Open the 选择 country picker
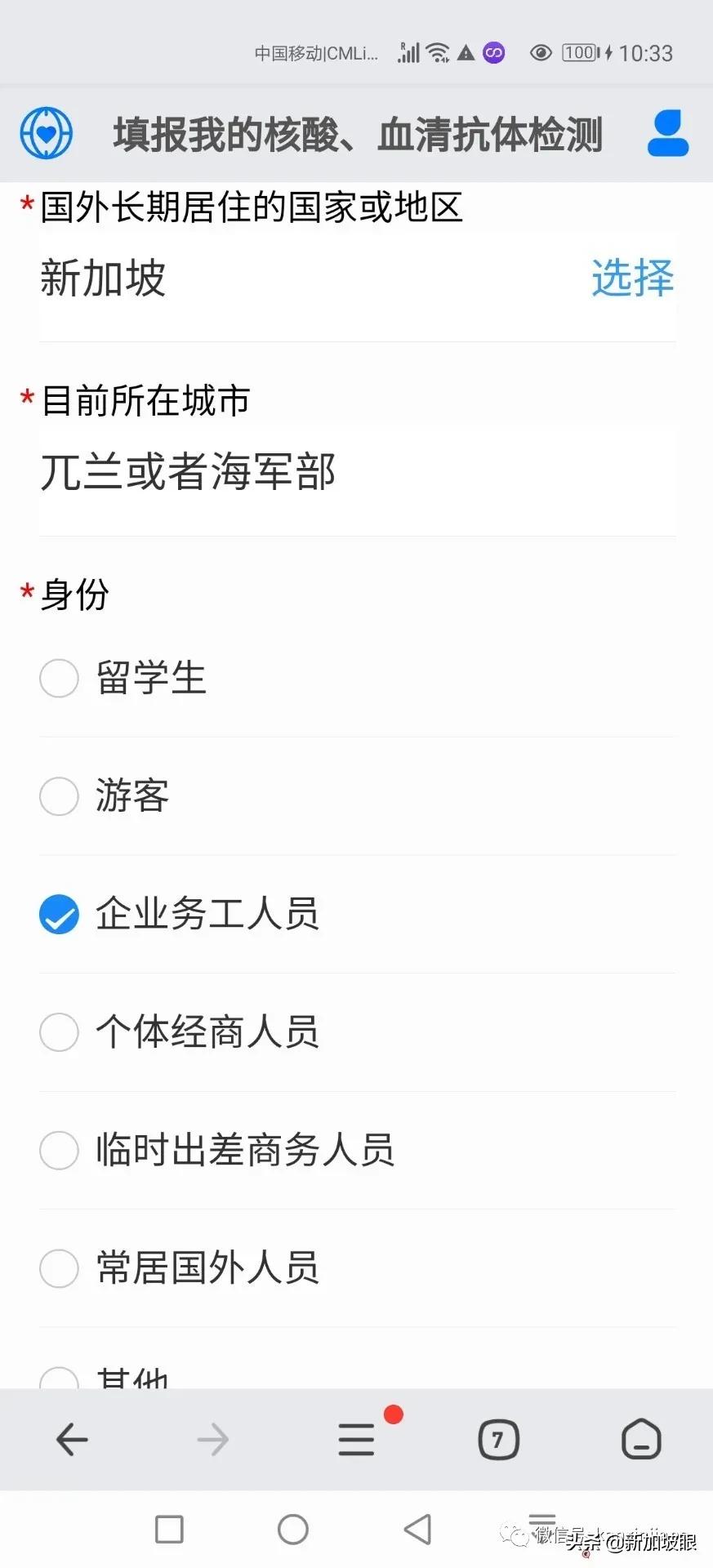Screen dimensions: 713x1568 (632, 278)
